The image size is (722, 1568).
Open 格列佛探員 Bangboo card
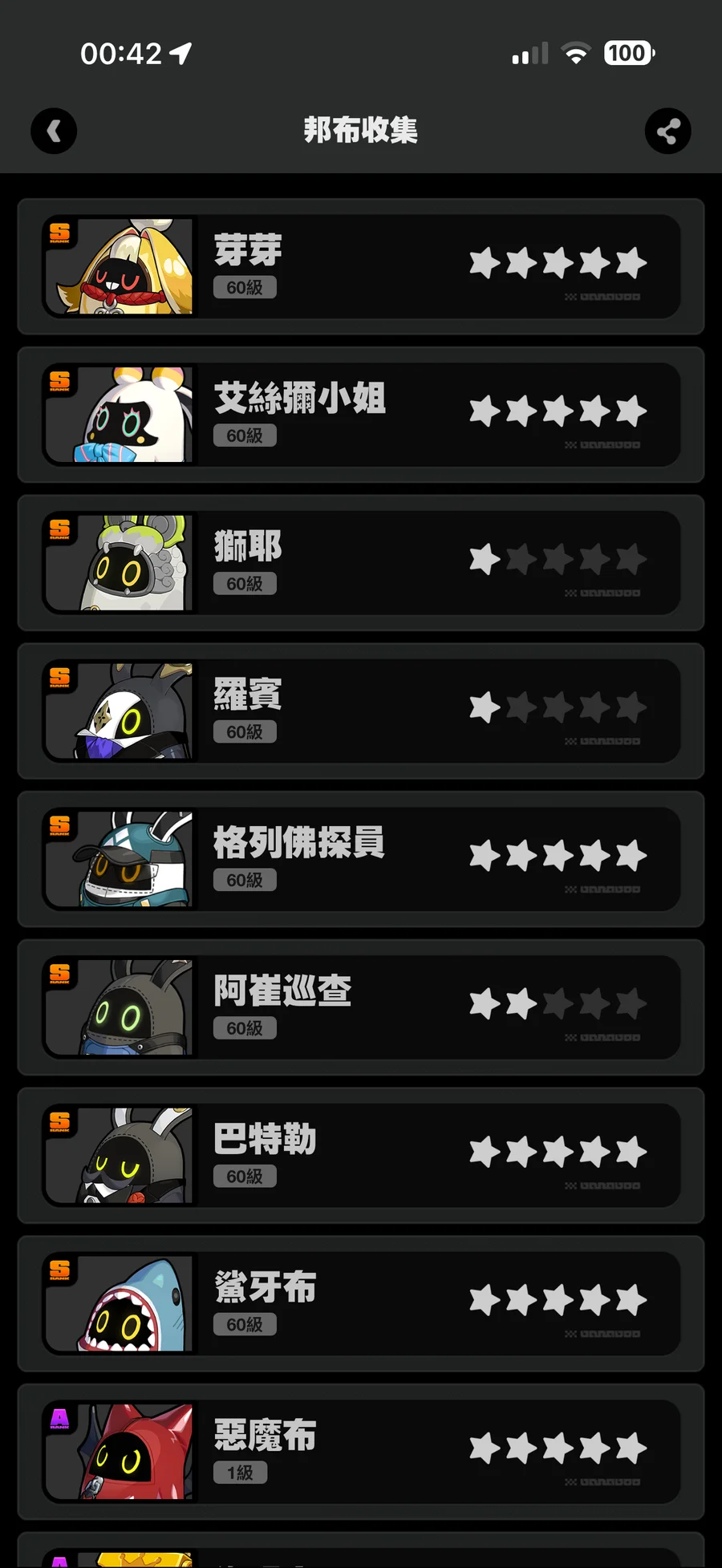click(x=361, y=859)
